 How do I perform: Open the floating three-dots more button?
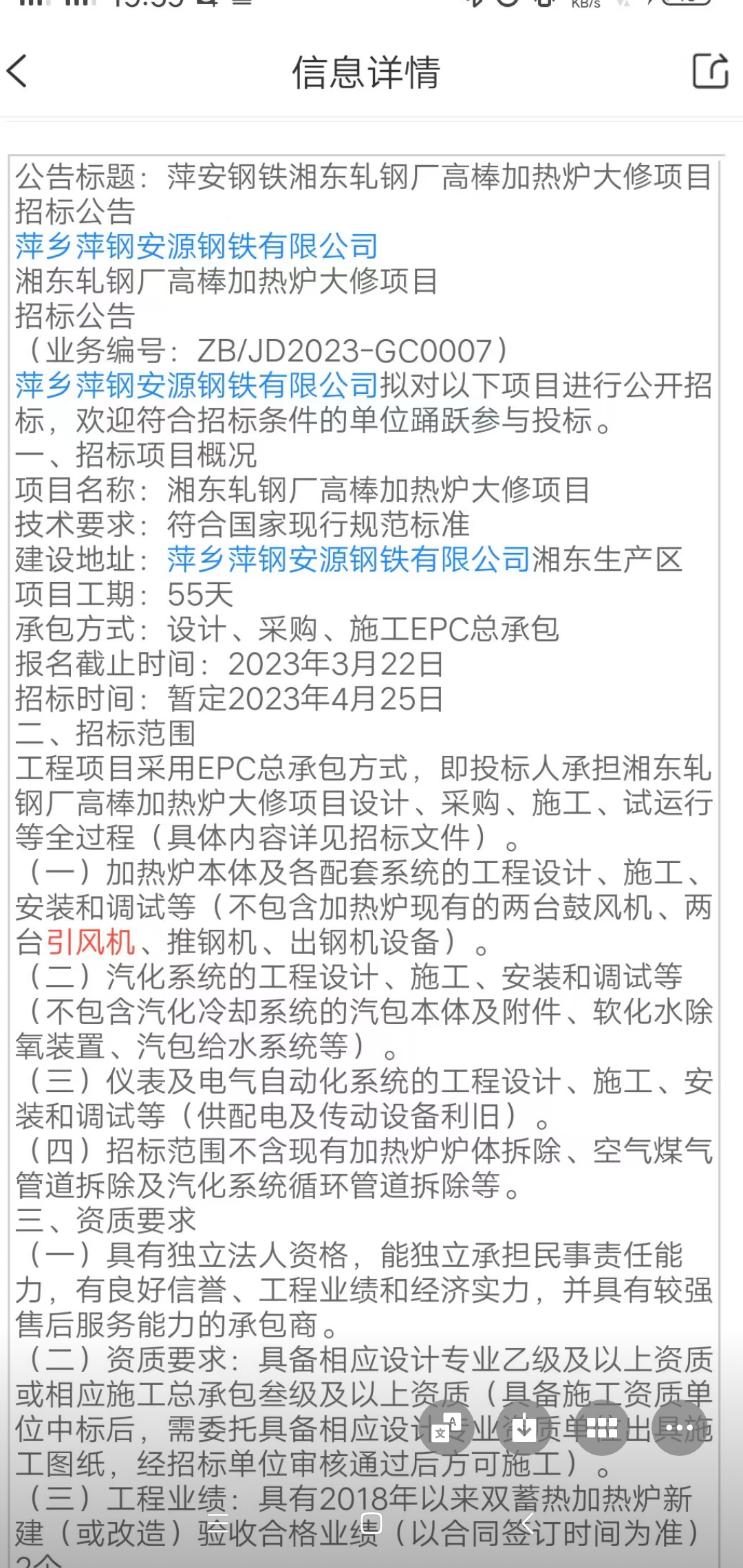click(679, 1429)
